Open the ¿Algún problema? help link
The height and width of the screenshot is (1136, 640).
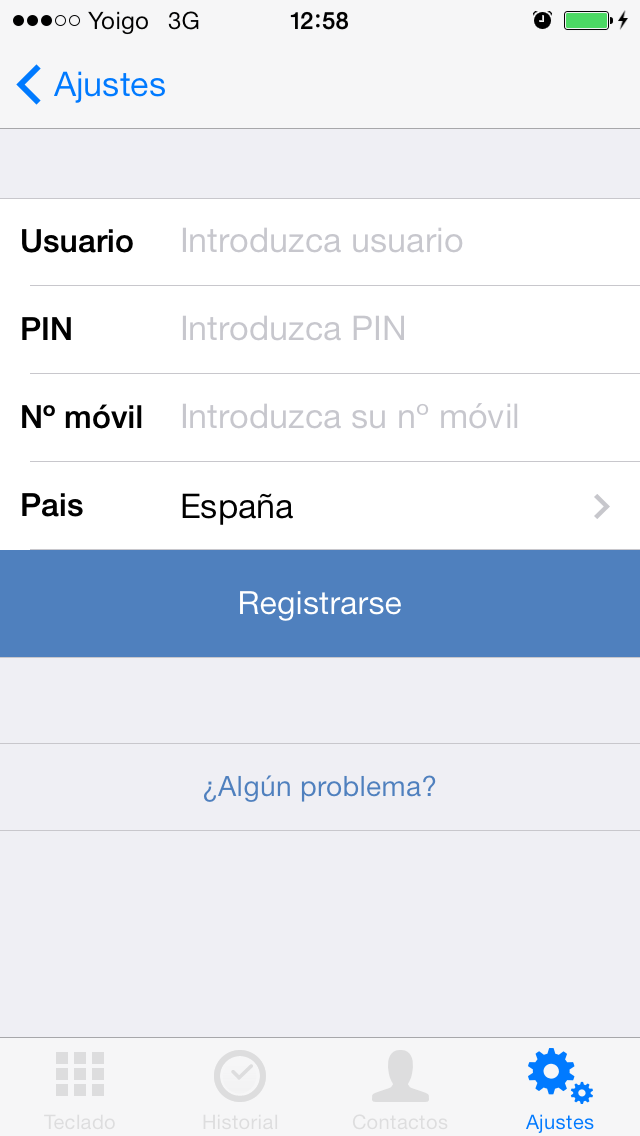coord(320,787)
